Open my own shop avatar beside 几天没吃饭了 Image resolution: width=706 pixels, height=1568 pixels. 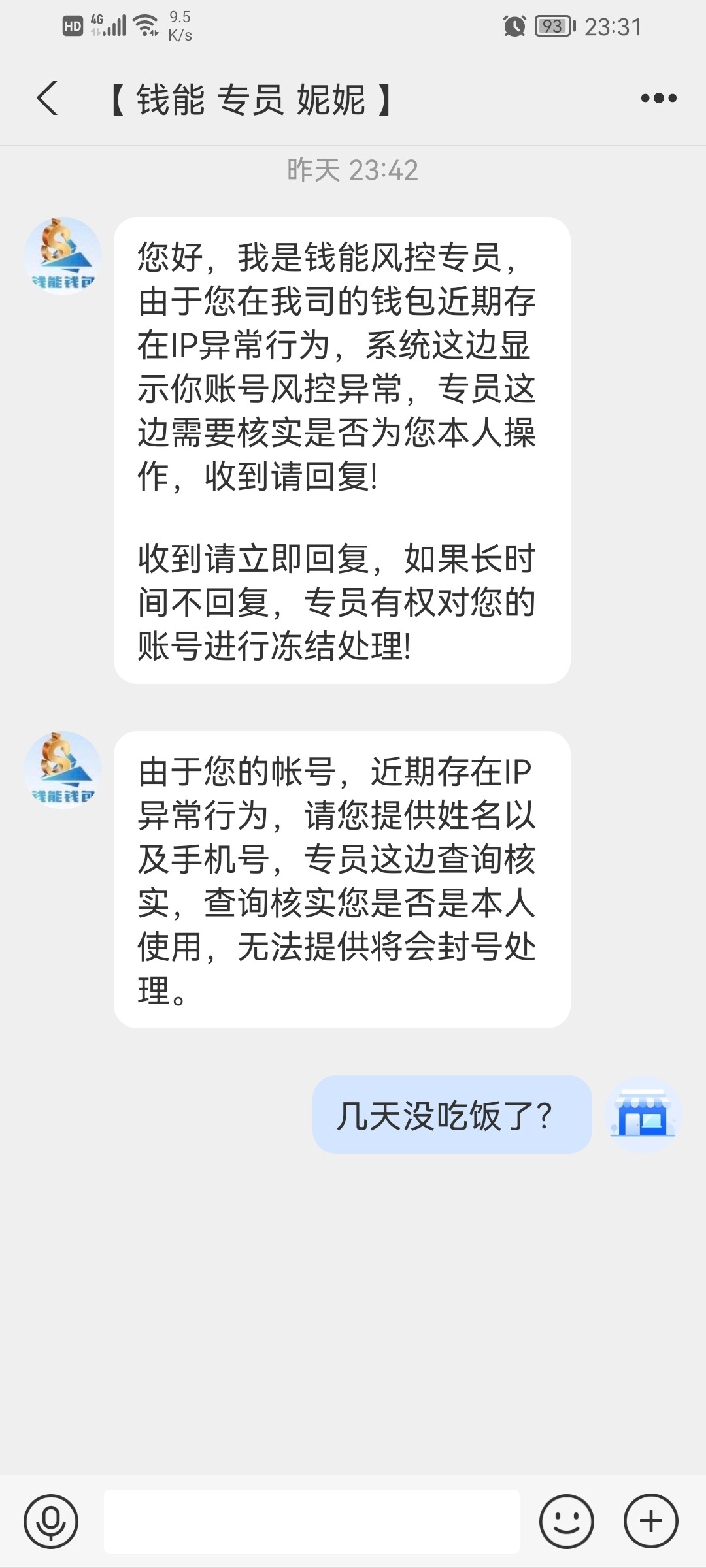click(x=643, y=1114)
